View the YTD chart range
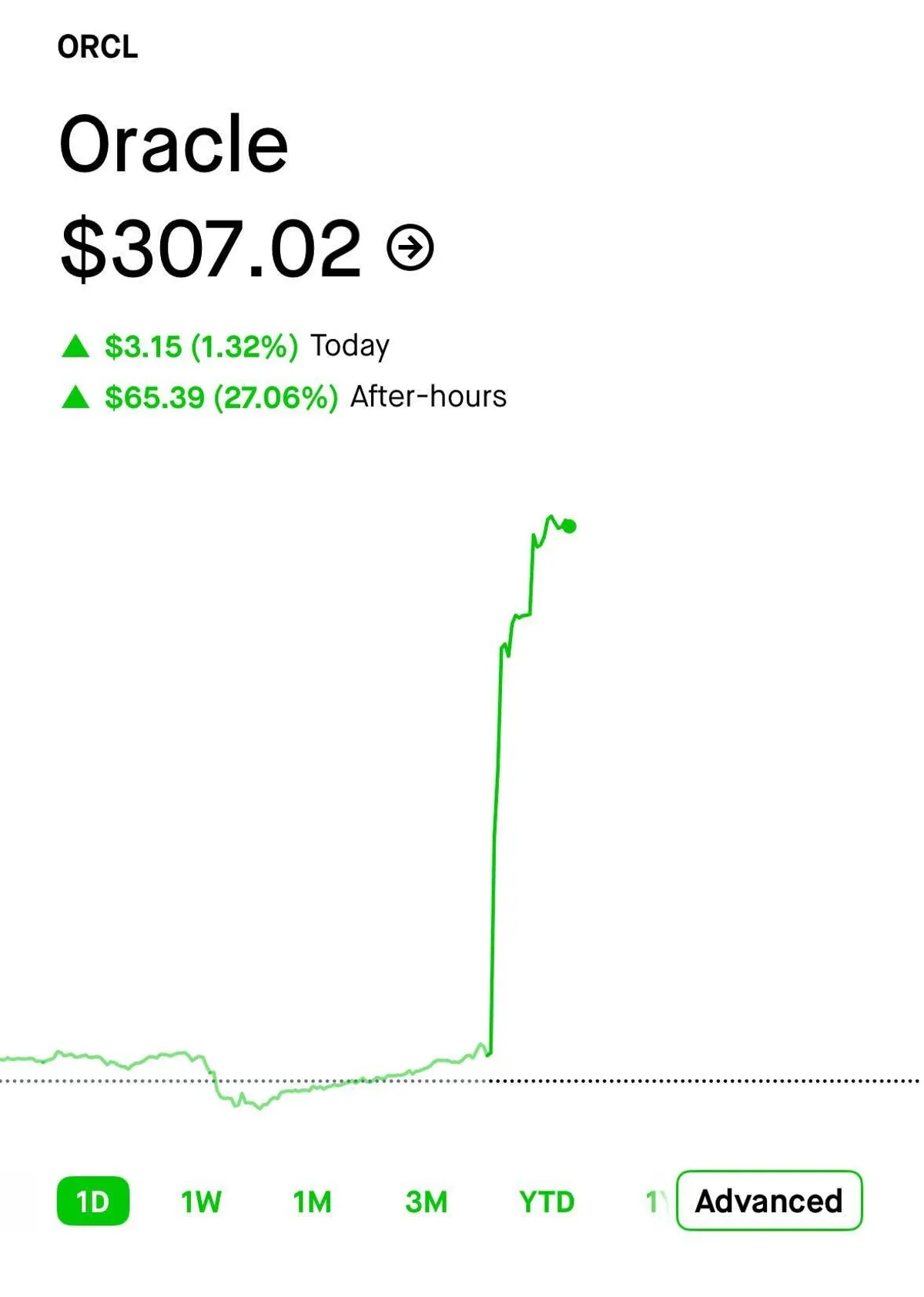 pos(547,1201)
